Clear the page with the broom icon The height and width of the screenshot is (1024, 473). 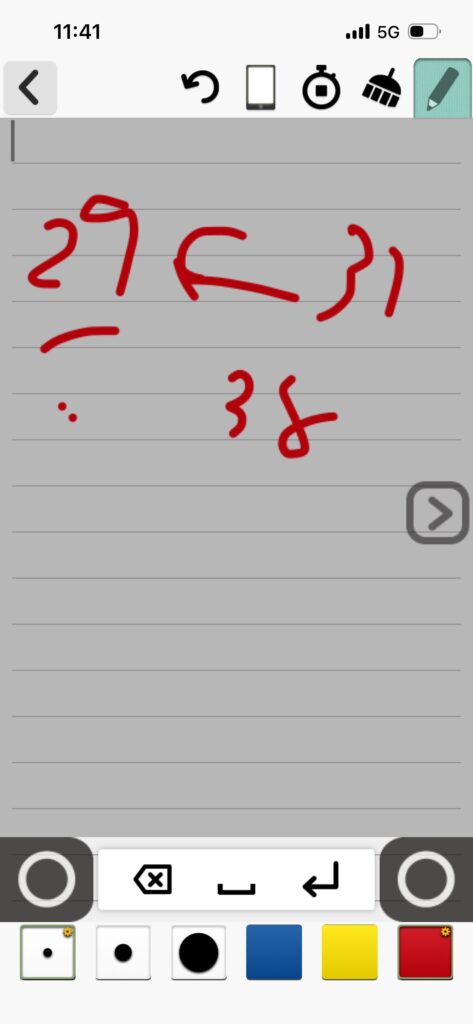click(x=382, y=88)
